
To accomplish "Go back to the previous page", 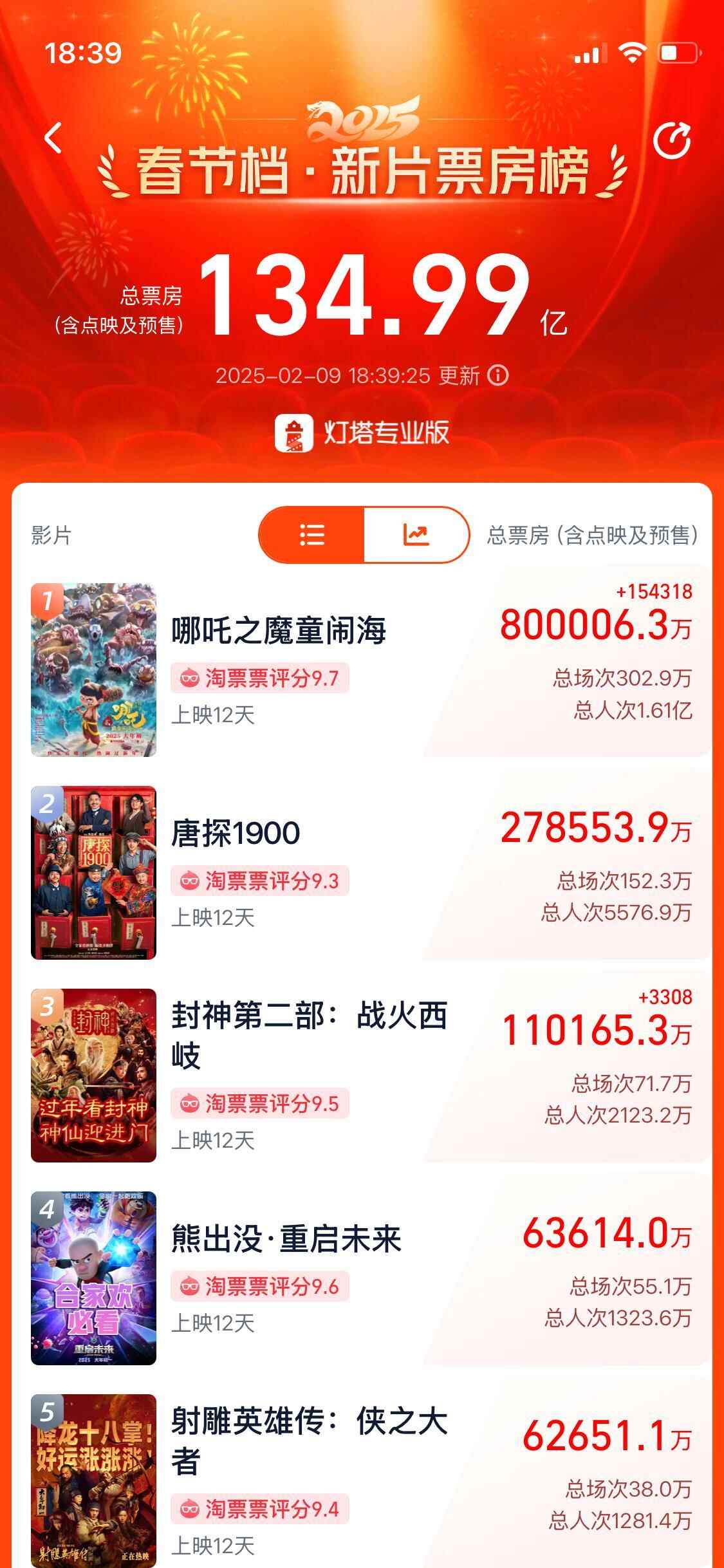I will click(x=54, y=138).
